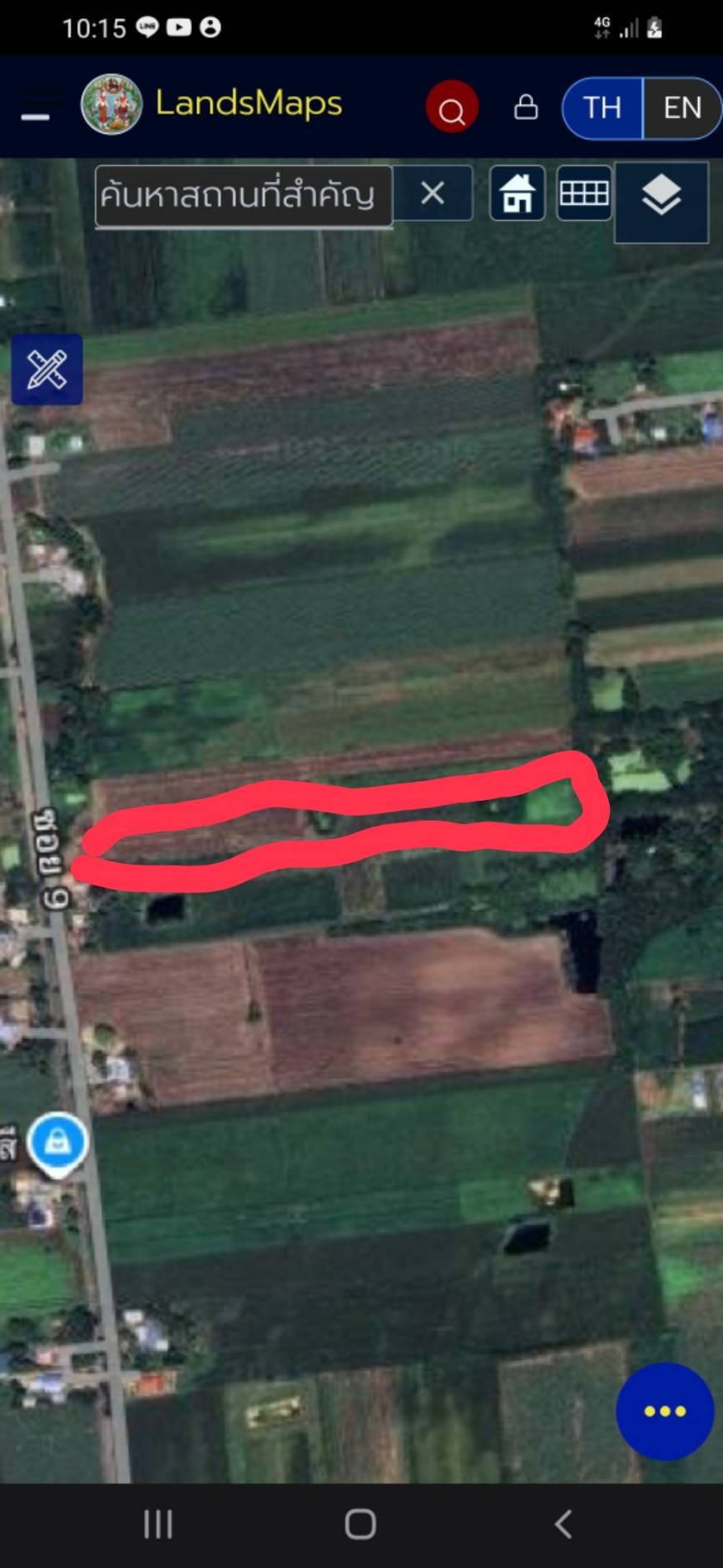Open the map layers selector

[661, 201]
